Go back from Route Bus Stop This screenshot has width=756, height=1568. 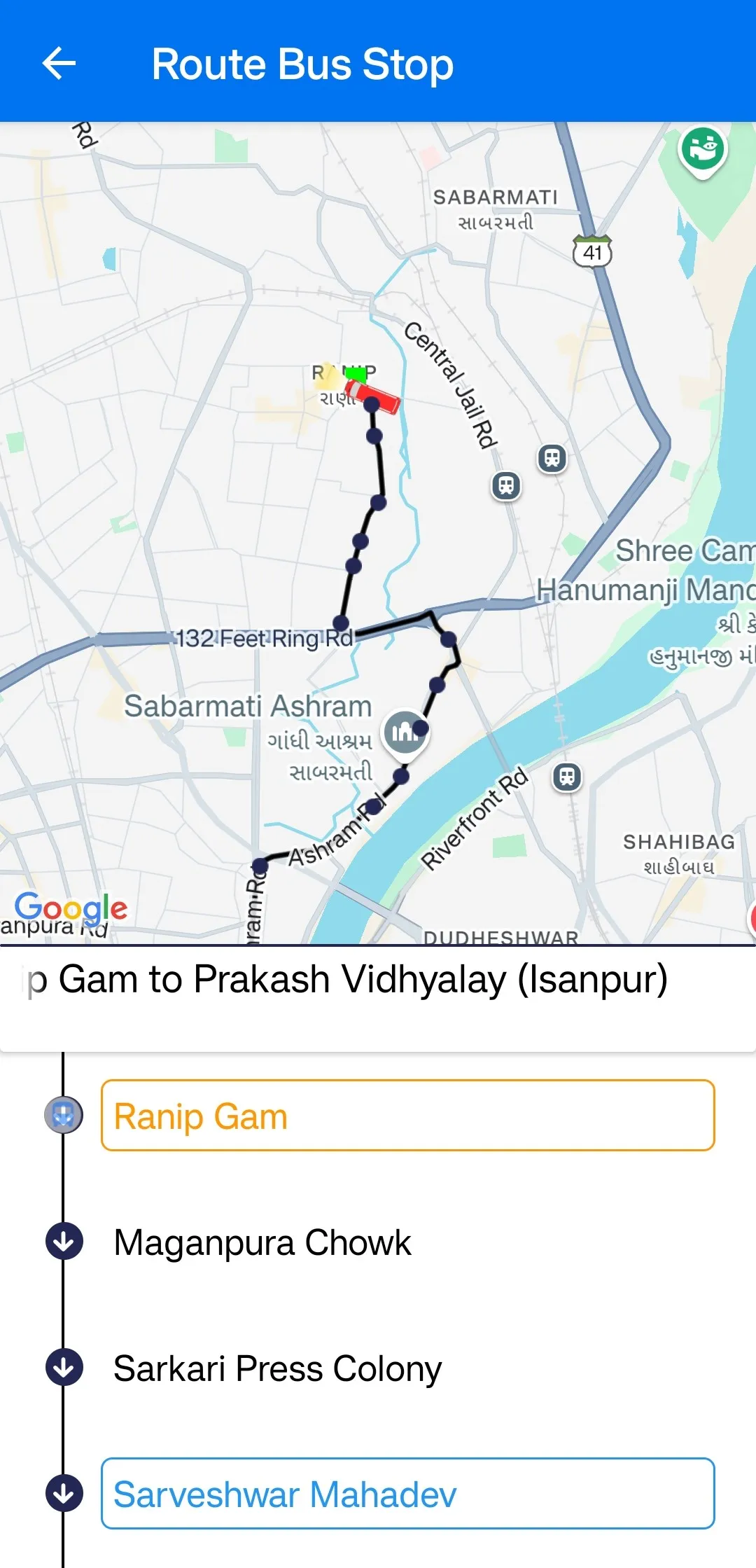[x=59, y=64]
